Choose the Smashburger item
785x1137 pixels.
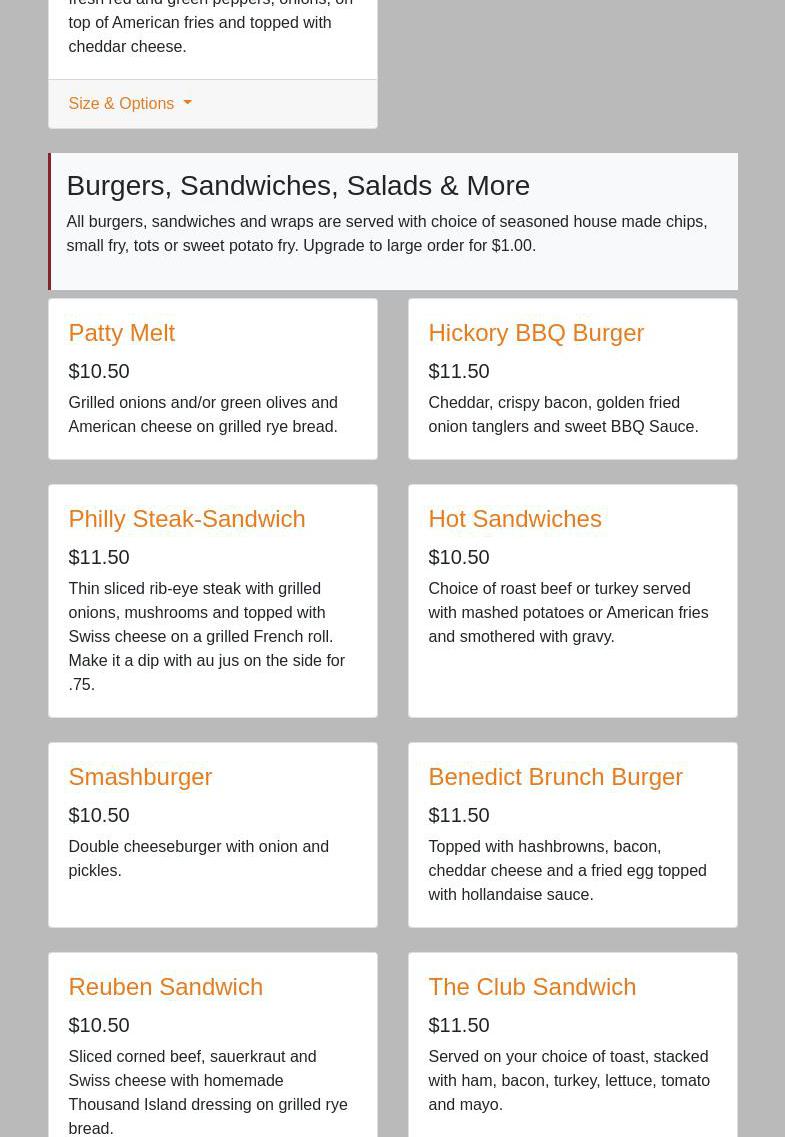pyautogui.click(x=140, y=777)
